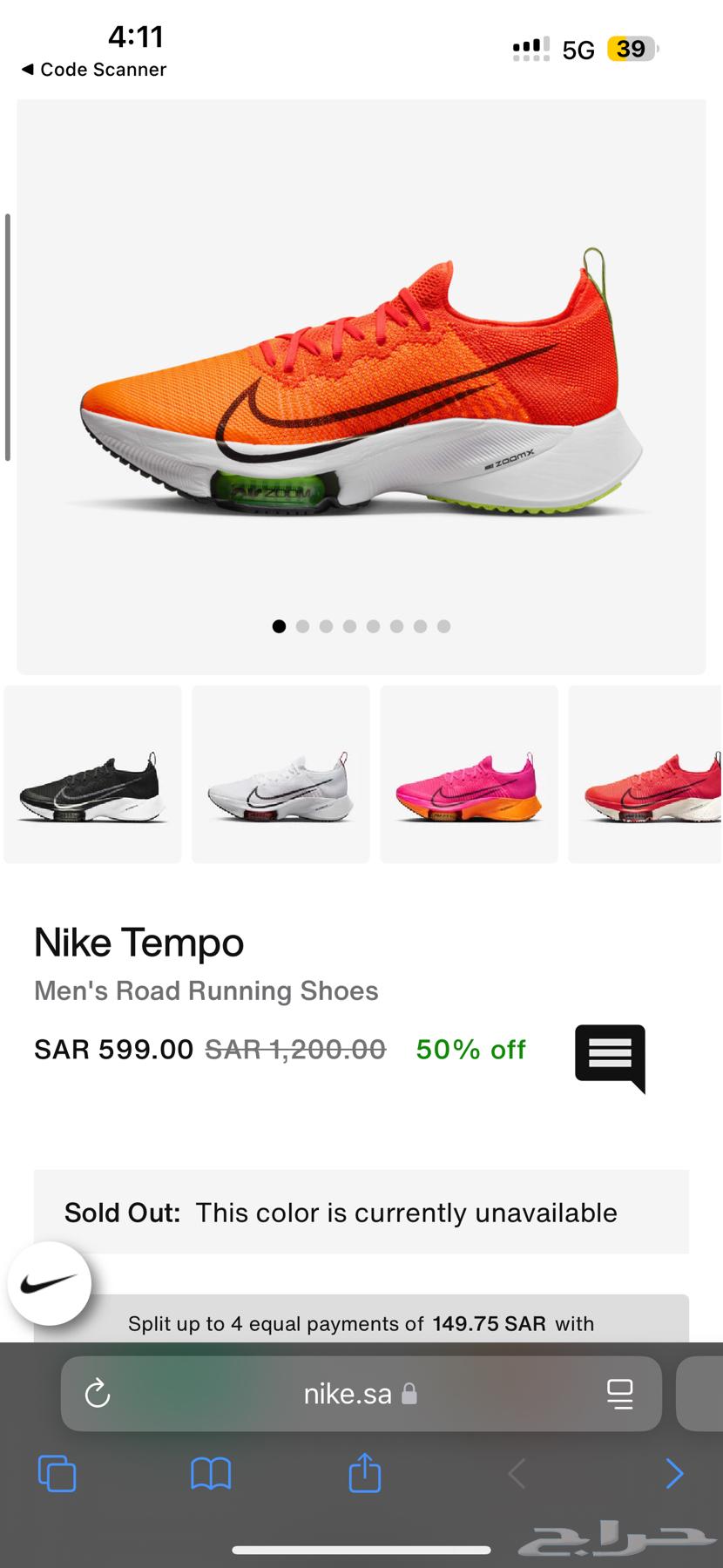The image size is (723, 1568).
Task: Tap the fourth carousel pagination dot
Action: pos(349,626)
